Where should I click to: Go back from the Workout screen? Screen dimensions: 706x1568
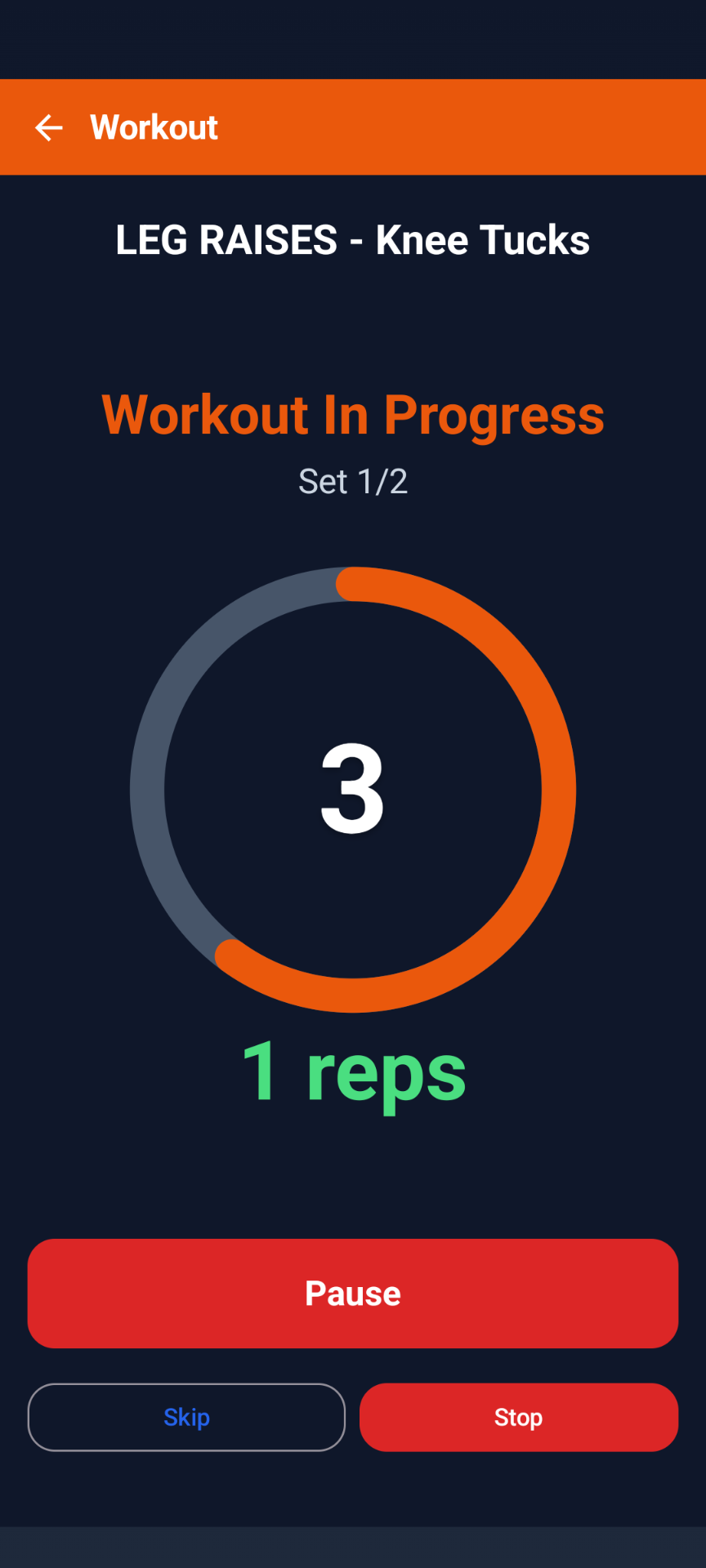coord(48,127)
